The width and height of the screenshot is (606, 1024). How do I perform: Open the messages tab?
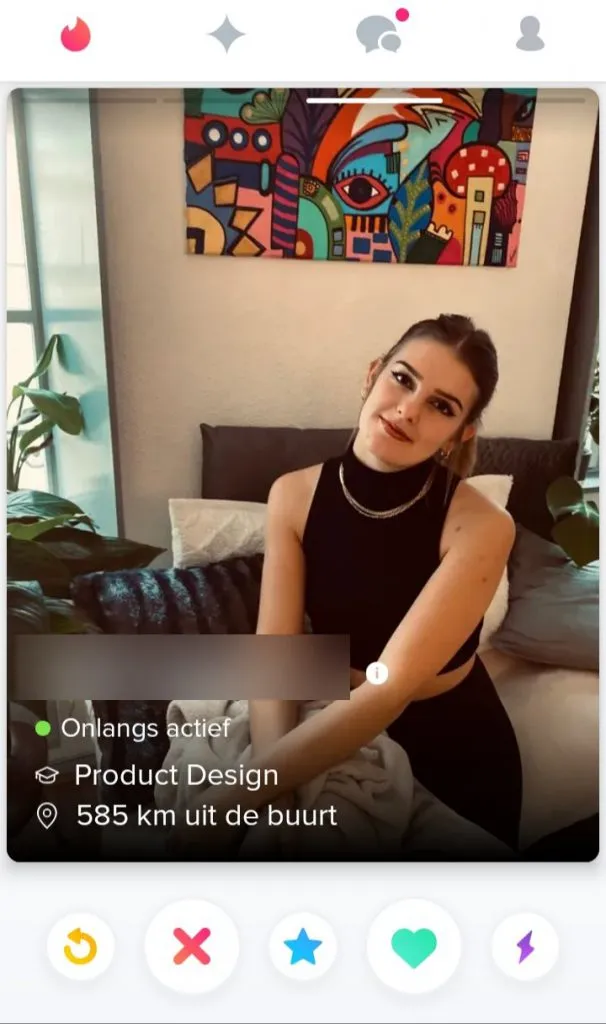(379, 35)
